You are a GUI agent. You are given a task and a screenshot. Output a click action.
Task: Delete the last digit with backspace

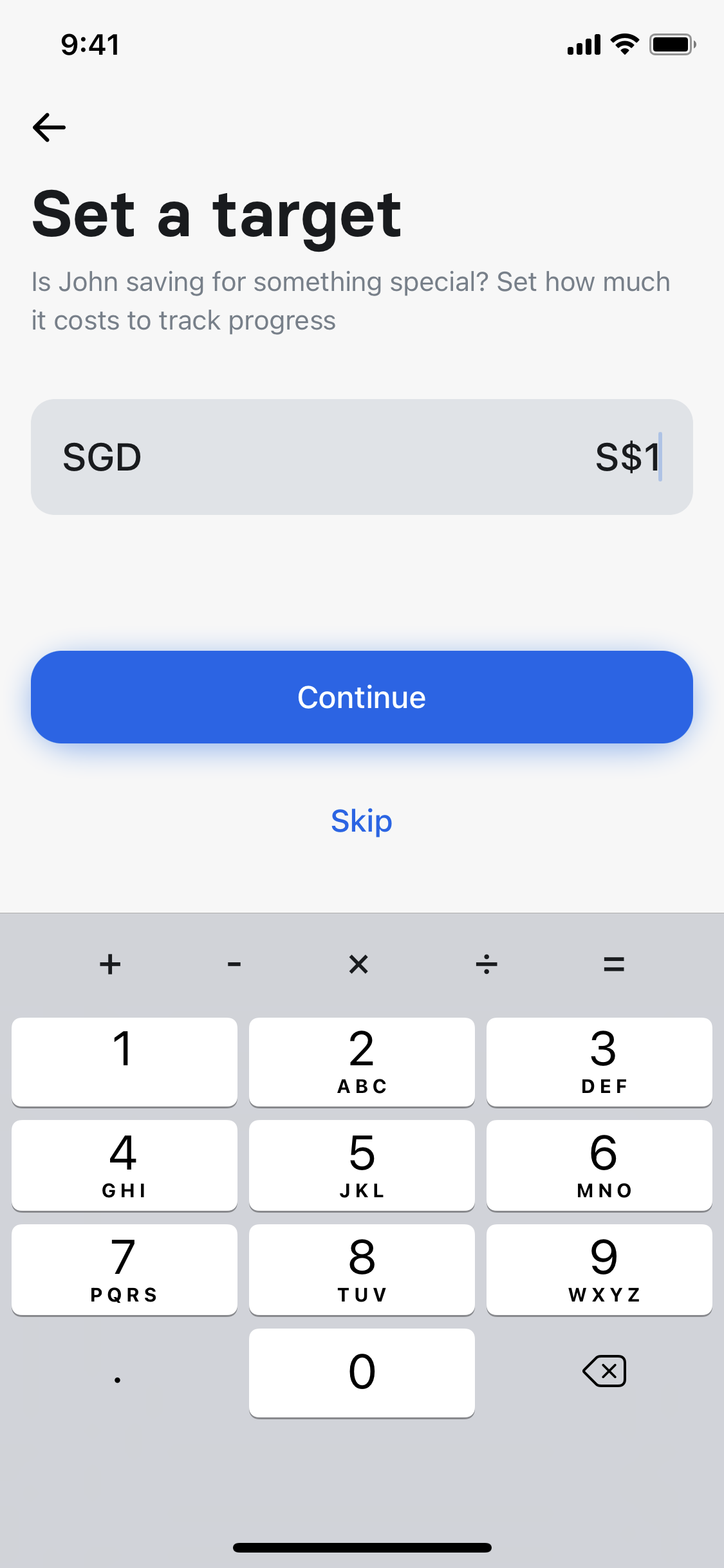(604, 1371)
